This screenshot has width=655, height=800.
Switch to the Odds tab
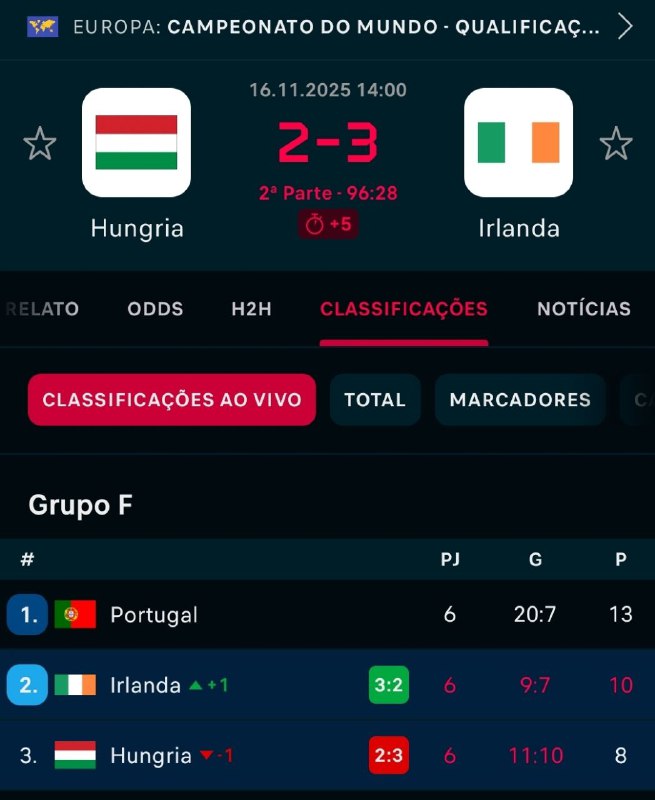[x=155, y=309]
